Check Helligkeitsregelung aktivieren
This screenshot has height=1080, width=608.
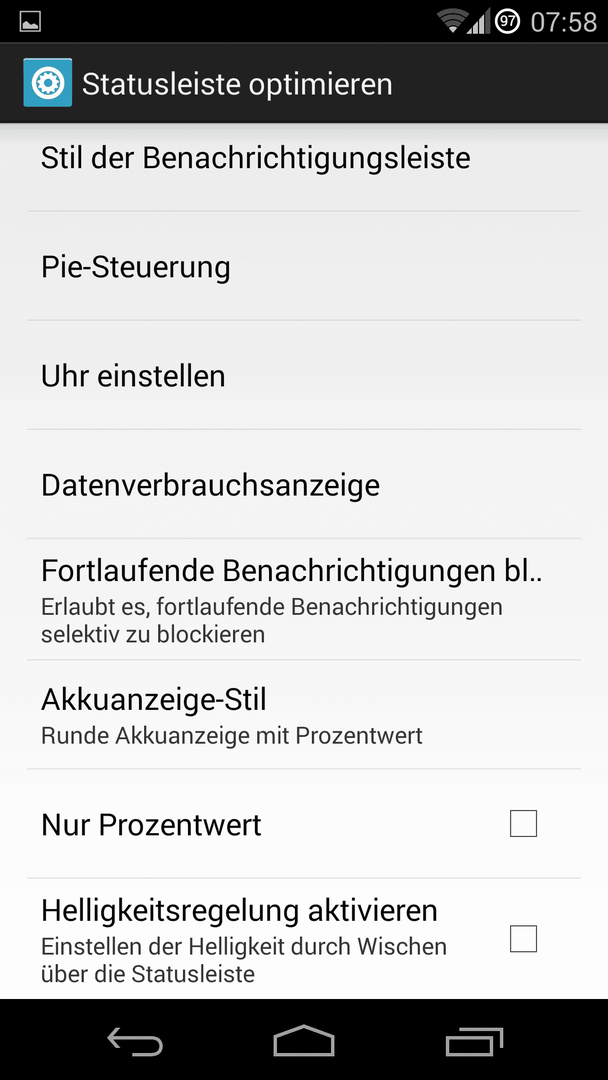[523, 939]
